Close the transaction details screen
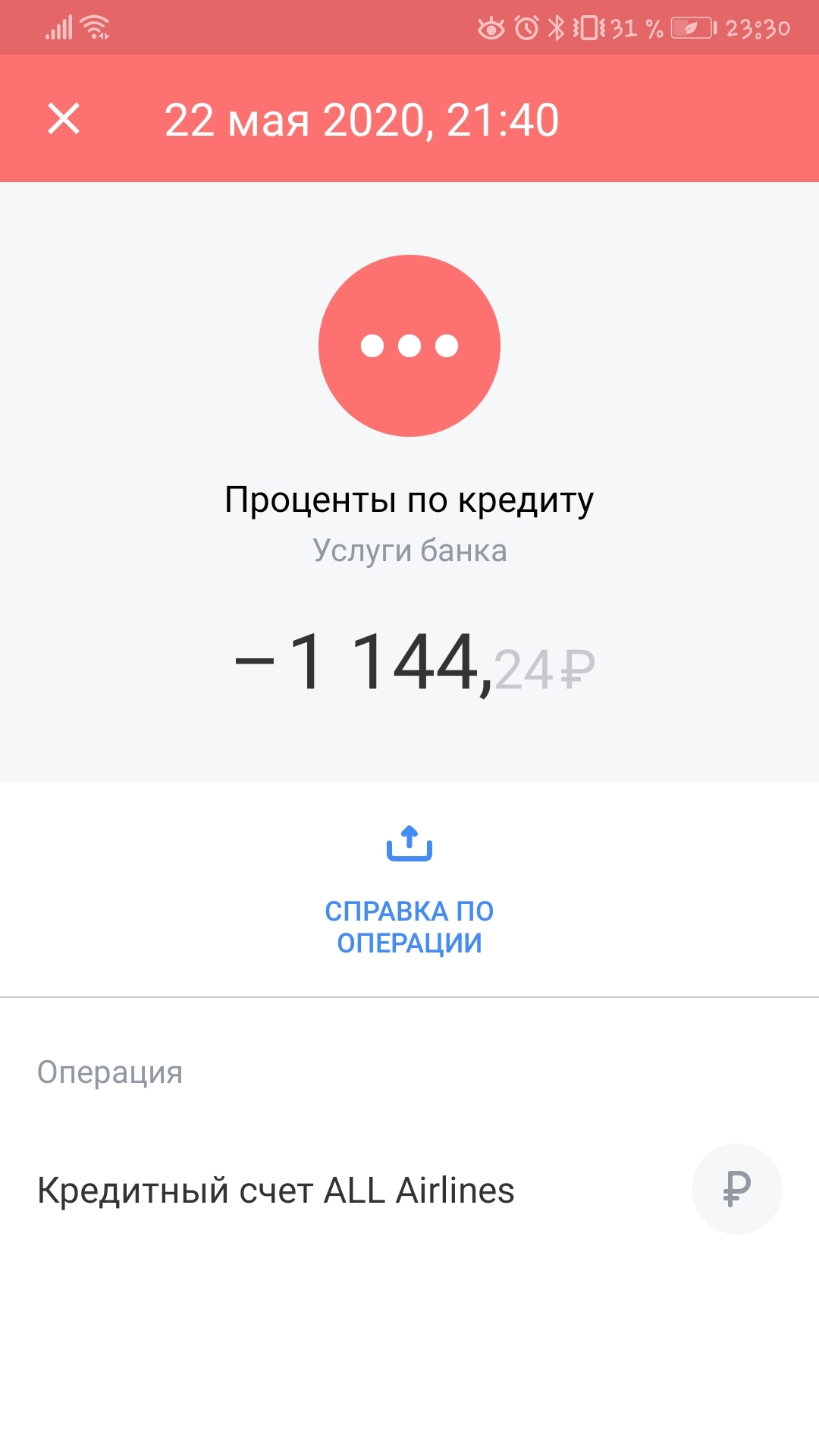This screenshot has height=1456, width=819. click(x=64, y=119)
